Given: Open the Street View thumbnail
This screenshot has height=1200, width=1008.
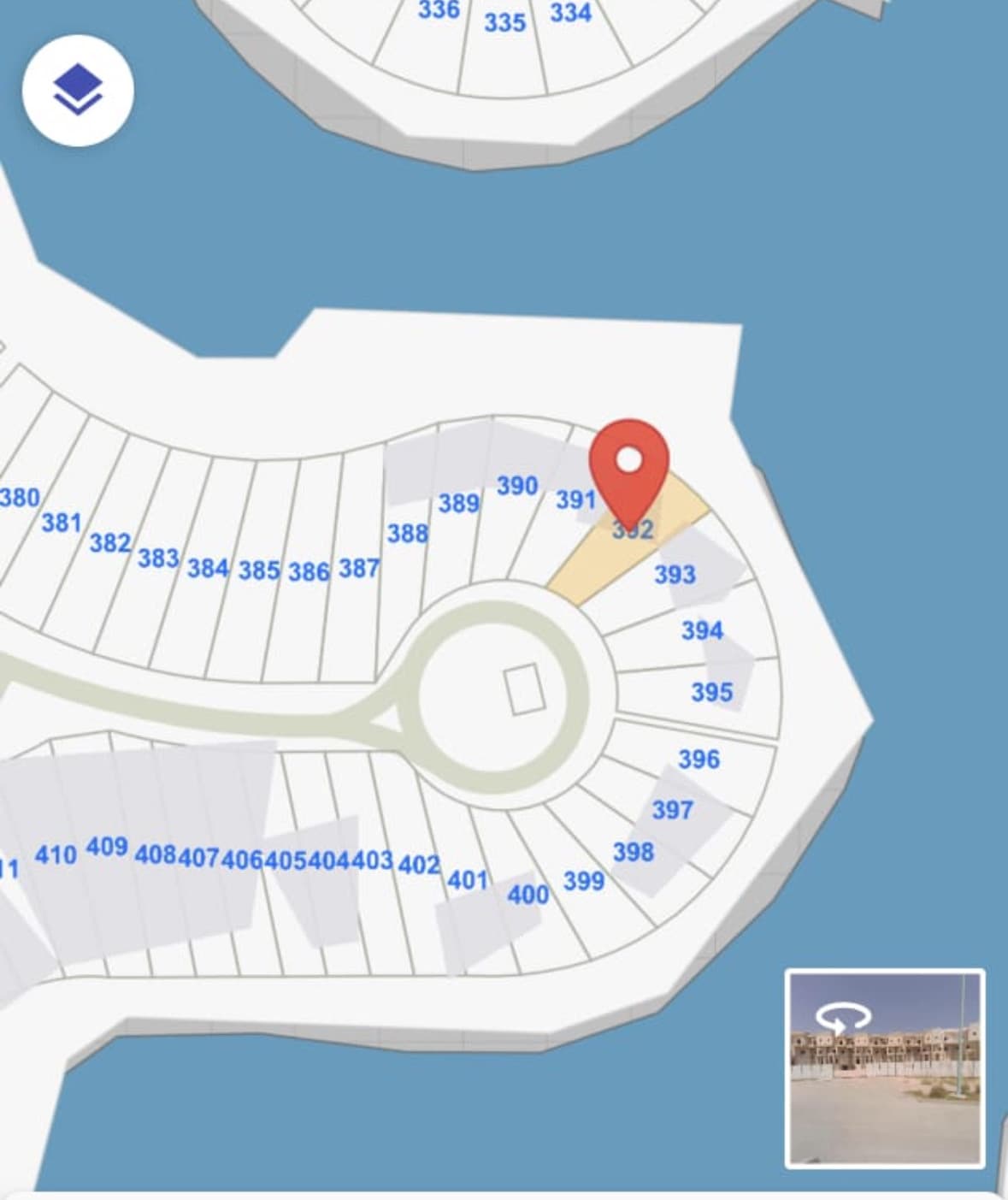Looking at the screenshot, I should [x=885, y=1068].
